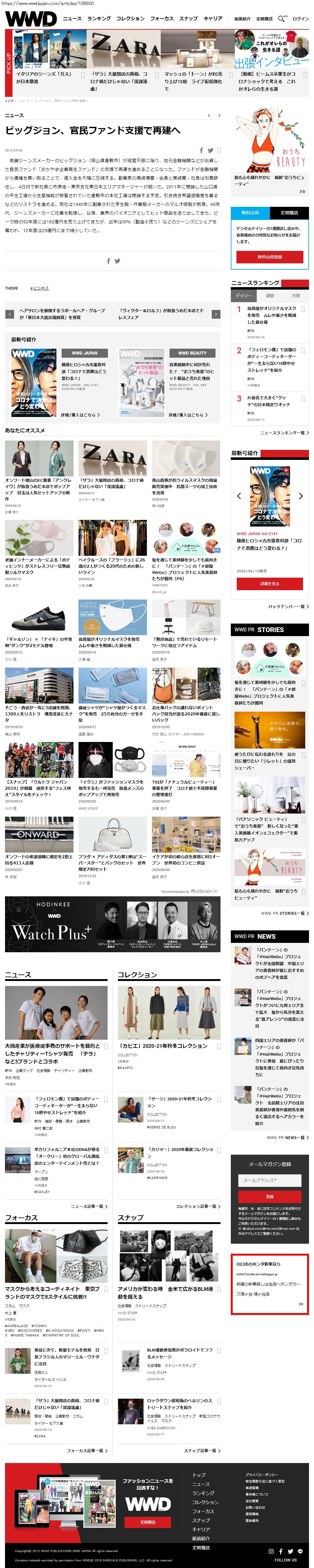Switch to the 定期購読 tab in the sidebar
The width and height of the screenshot is (314, 1568).
[x=289, y=212]
